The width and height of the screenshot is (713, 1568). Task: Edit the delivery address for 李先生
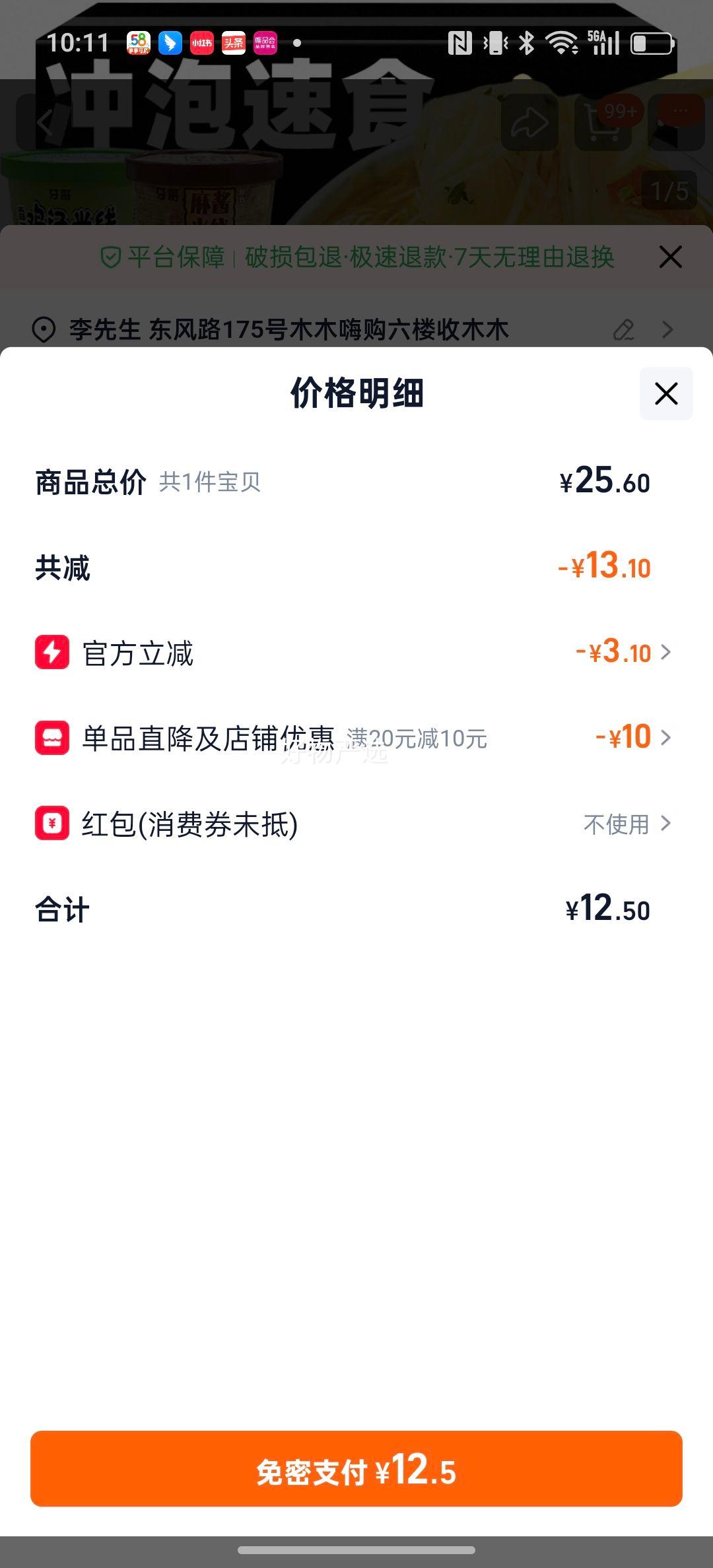[624, 329]
